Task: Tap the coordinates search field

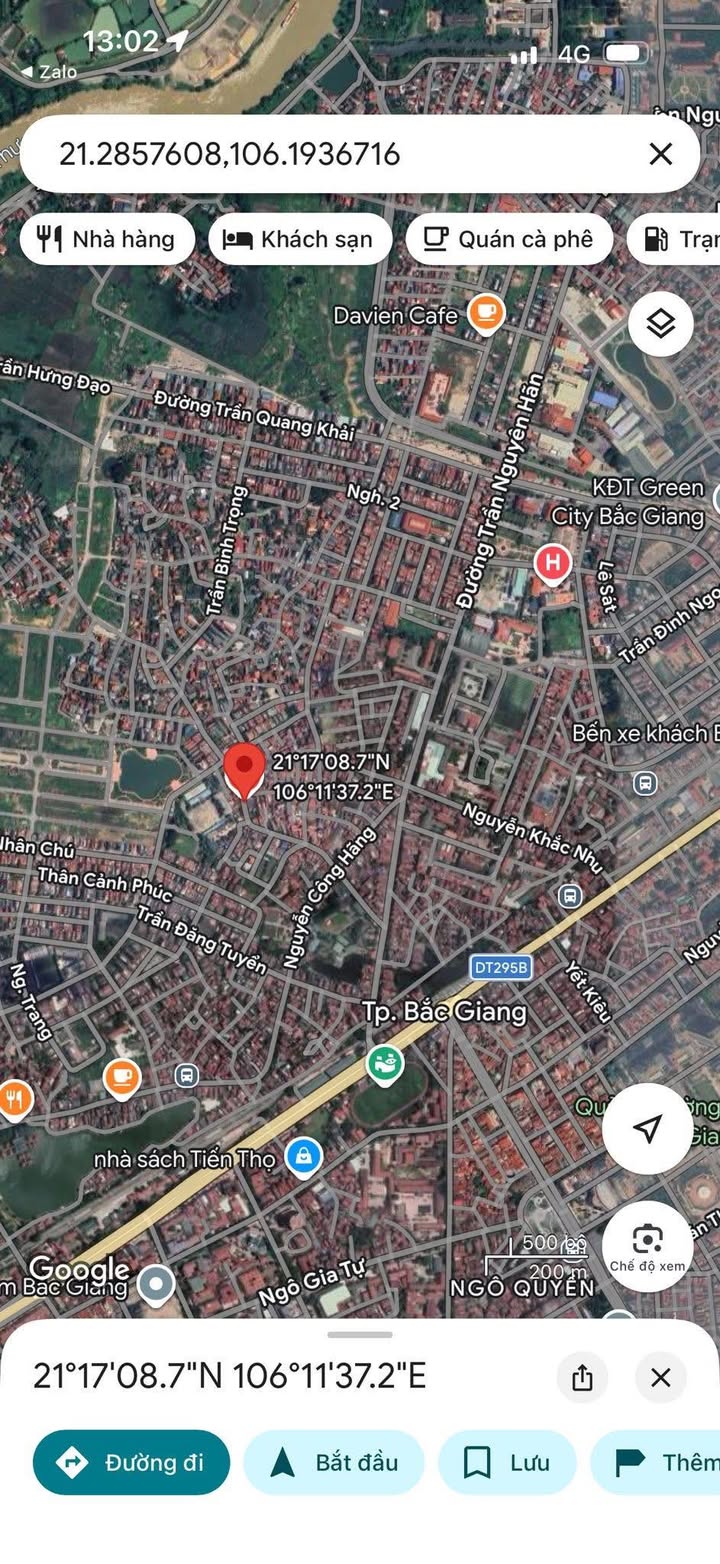Action: [x=330, y=154]
